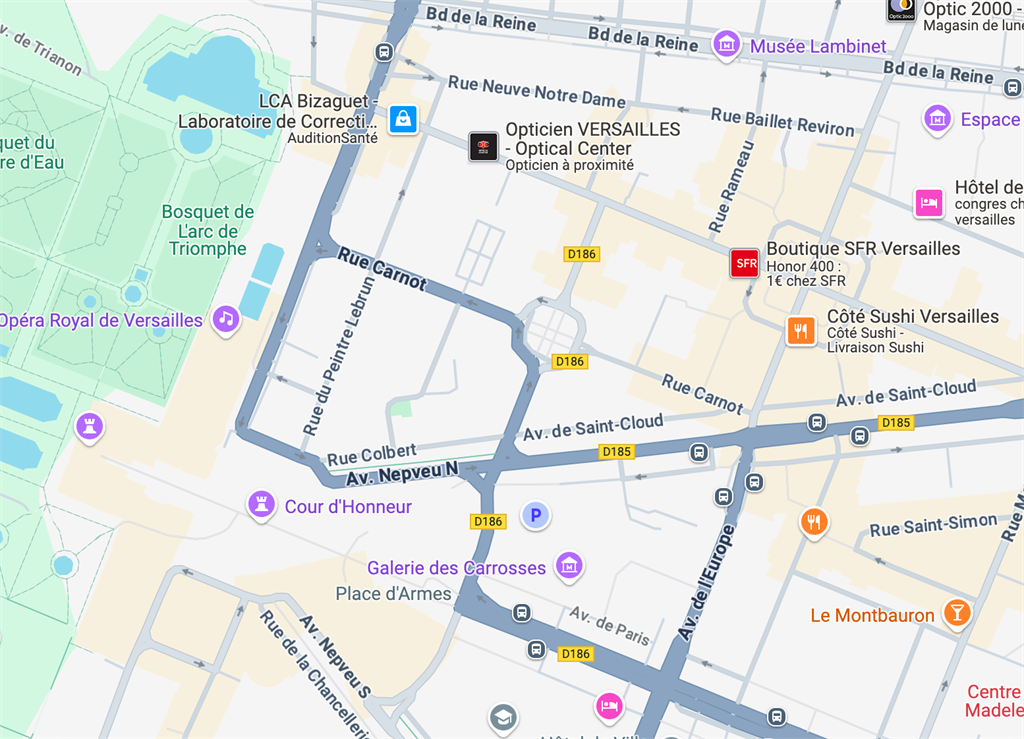The image size is (1024, 739).
Task: Select the parking P marker
Action: click(536, 515)
